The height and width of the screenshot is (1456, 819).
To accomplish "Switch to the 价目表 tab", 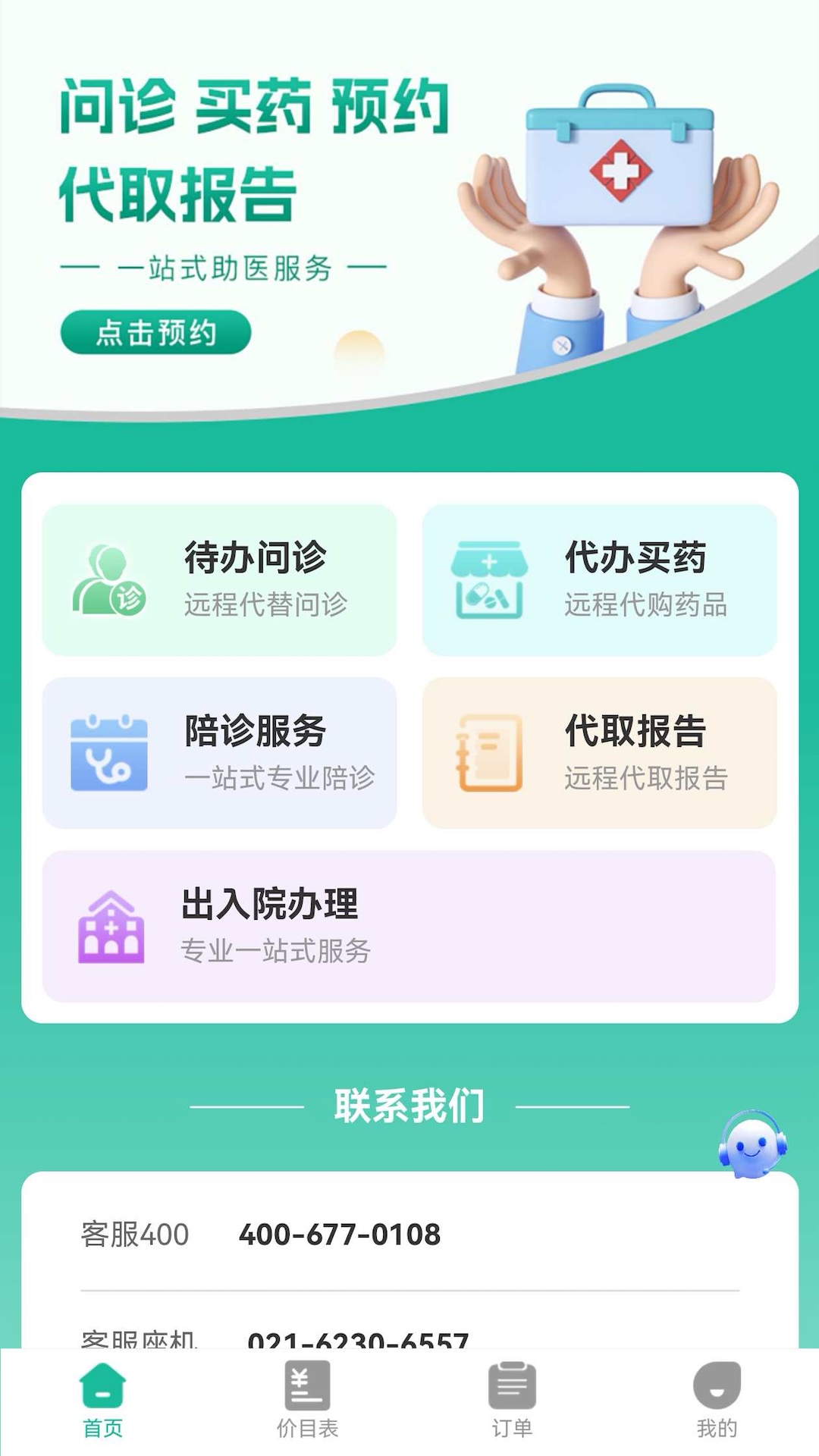I will [x=307, y=1401].
